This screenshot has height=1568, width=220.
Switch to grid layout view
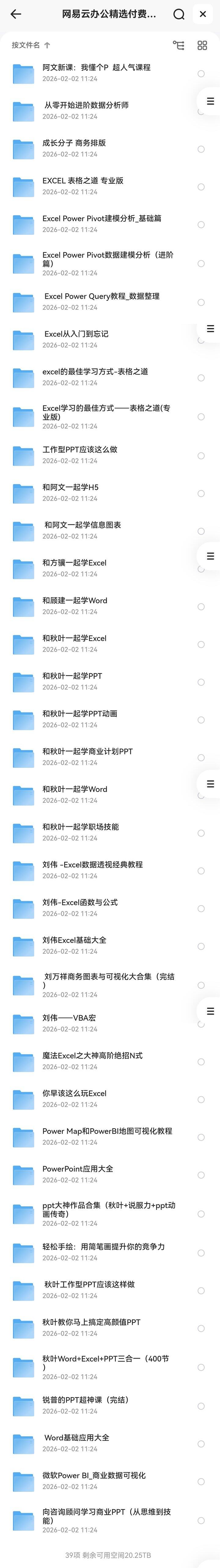tap(202, 45)
